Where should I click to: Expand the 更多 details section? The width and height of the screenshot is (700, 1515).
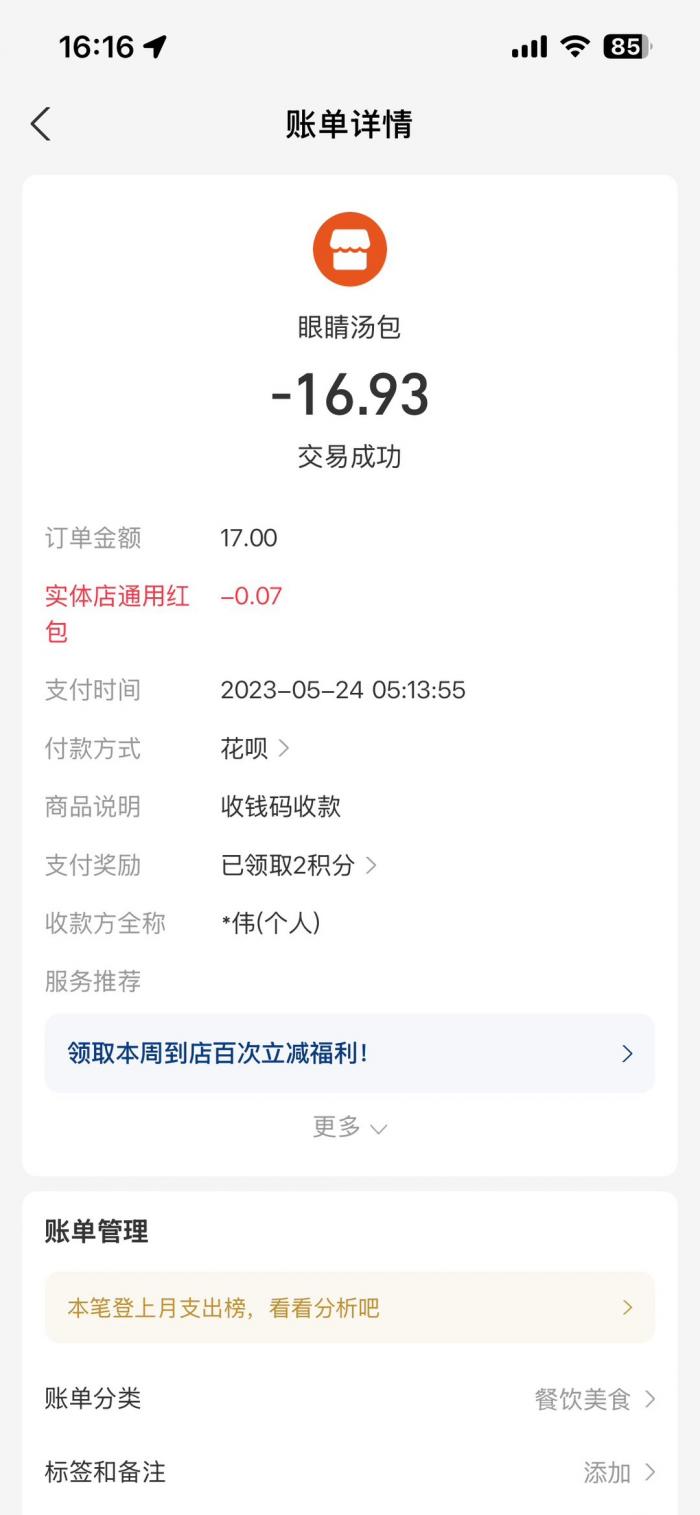[x=350, y=1127]
